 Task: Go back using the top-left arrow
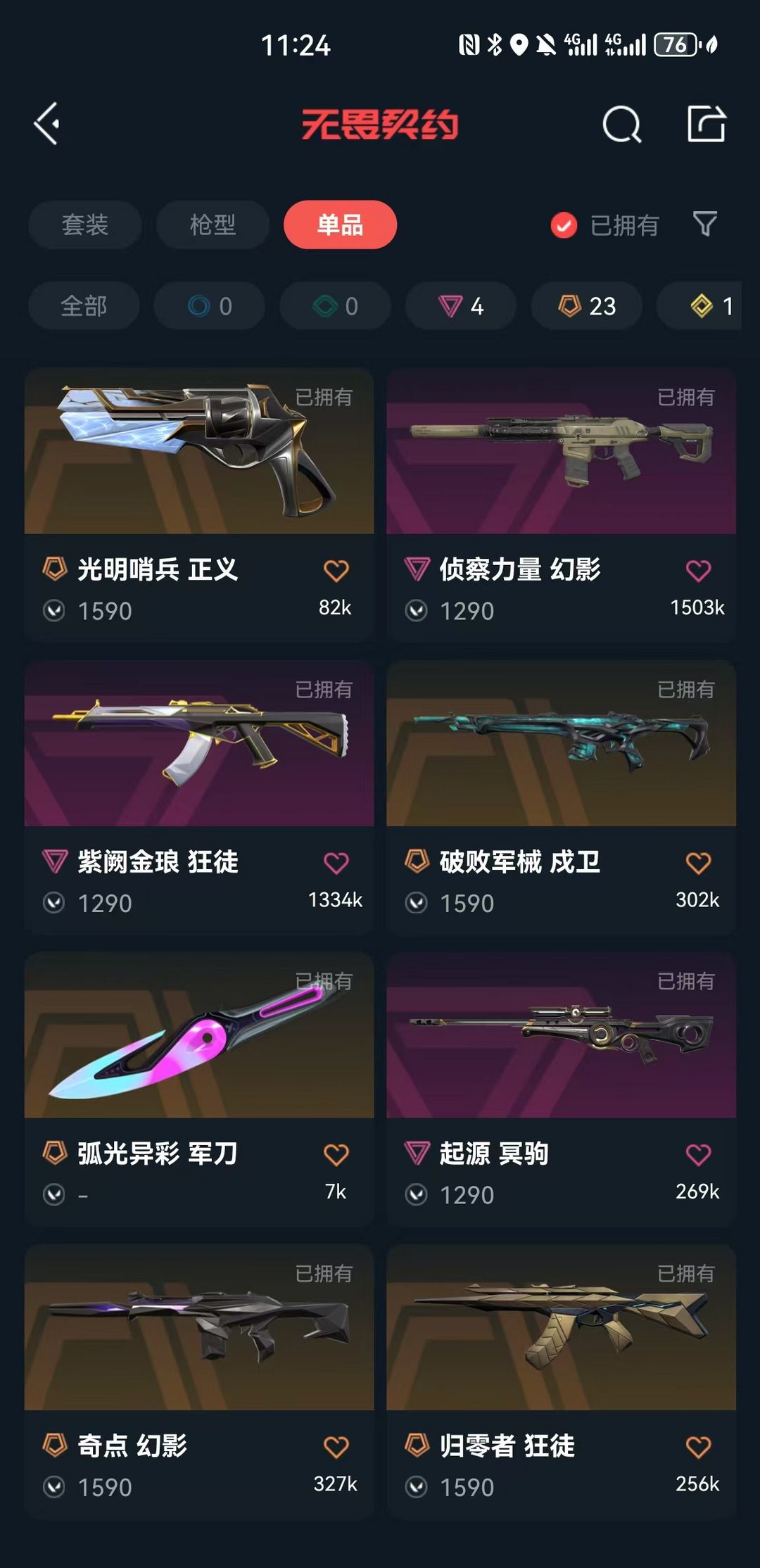click(47, 124)
